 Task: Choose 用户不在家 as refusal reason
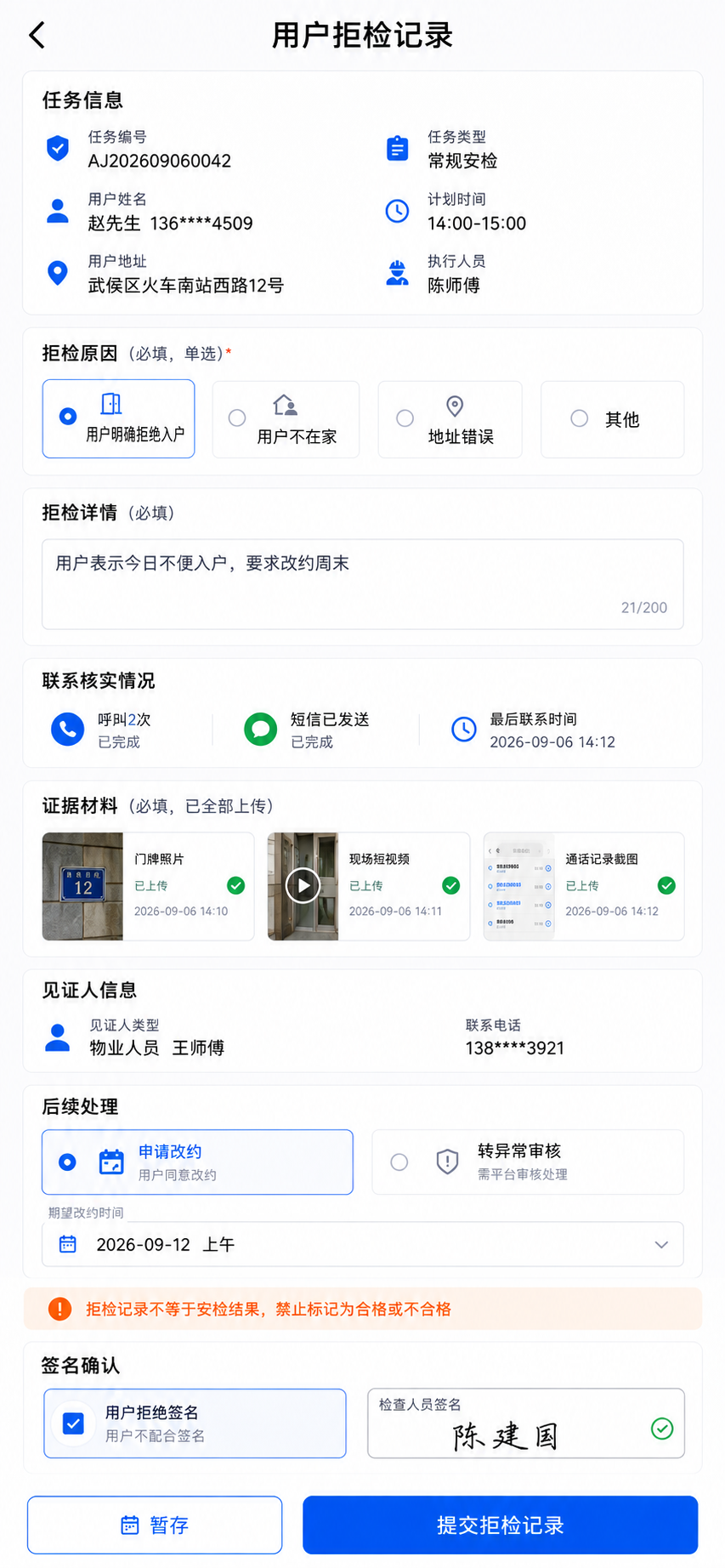pos(286,420)
